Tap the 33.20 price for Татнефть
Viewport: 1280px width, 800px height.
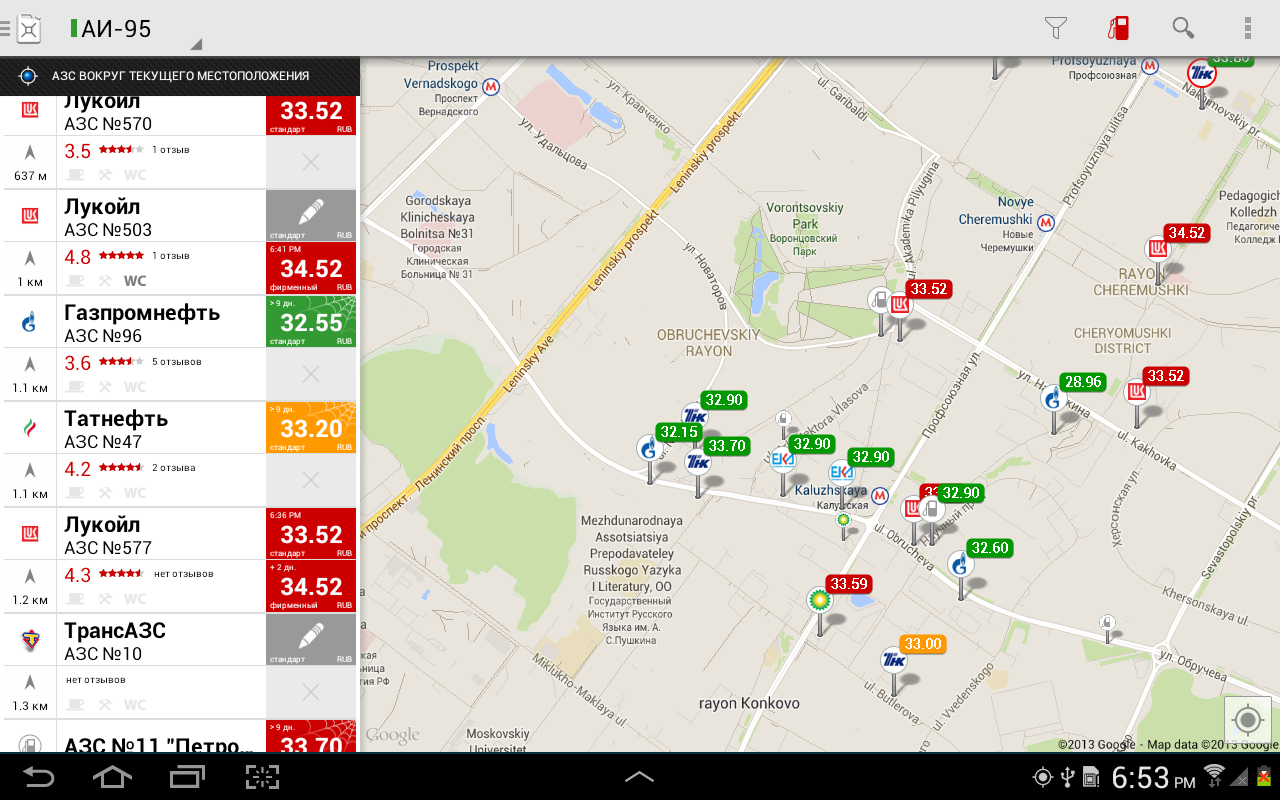click(x=311, y=428)
